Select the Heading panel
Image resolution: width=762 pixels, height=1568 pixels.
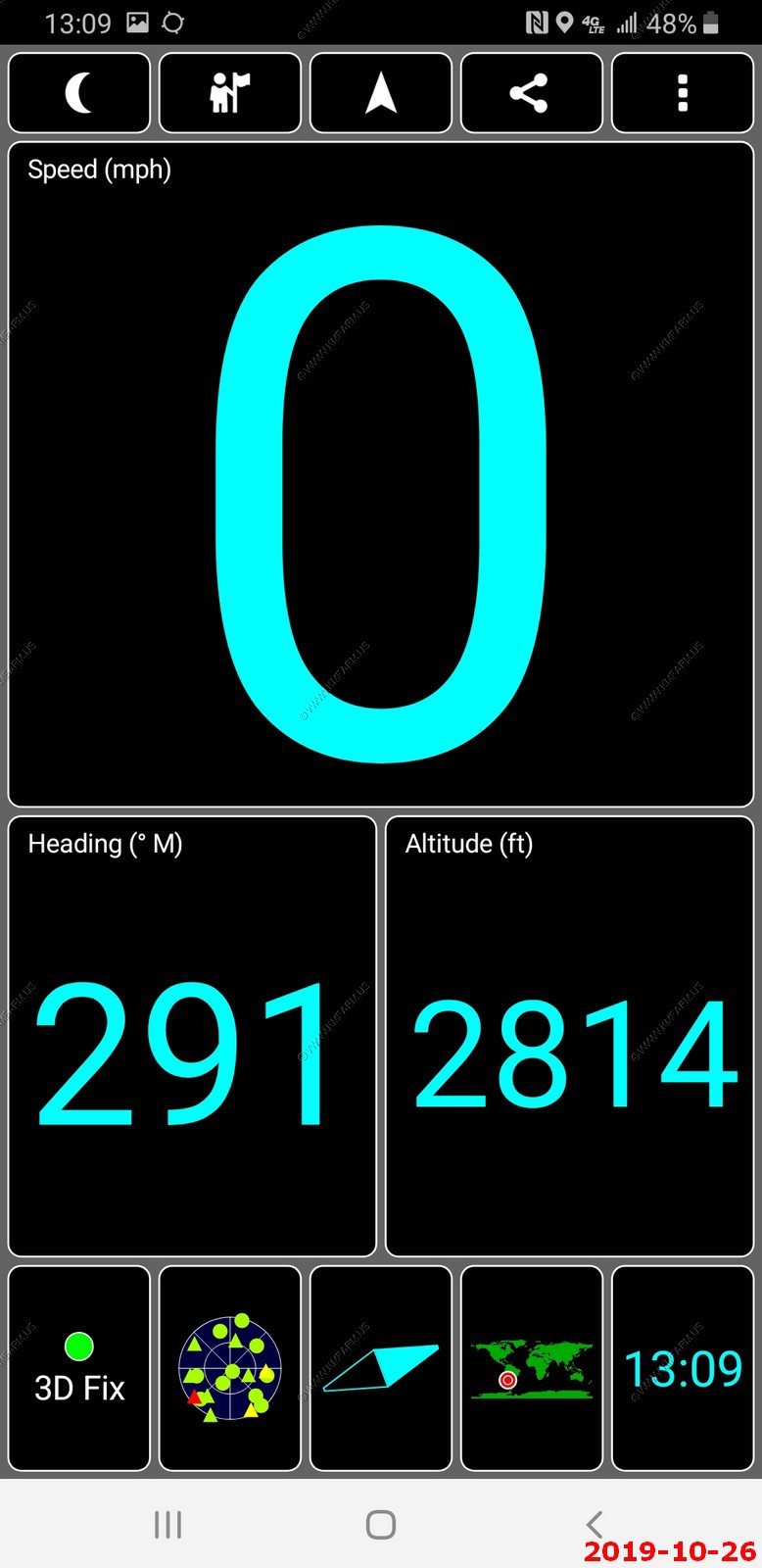pos(192,1036)
